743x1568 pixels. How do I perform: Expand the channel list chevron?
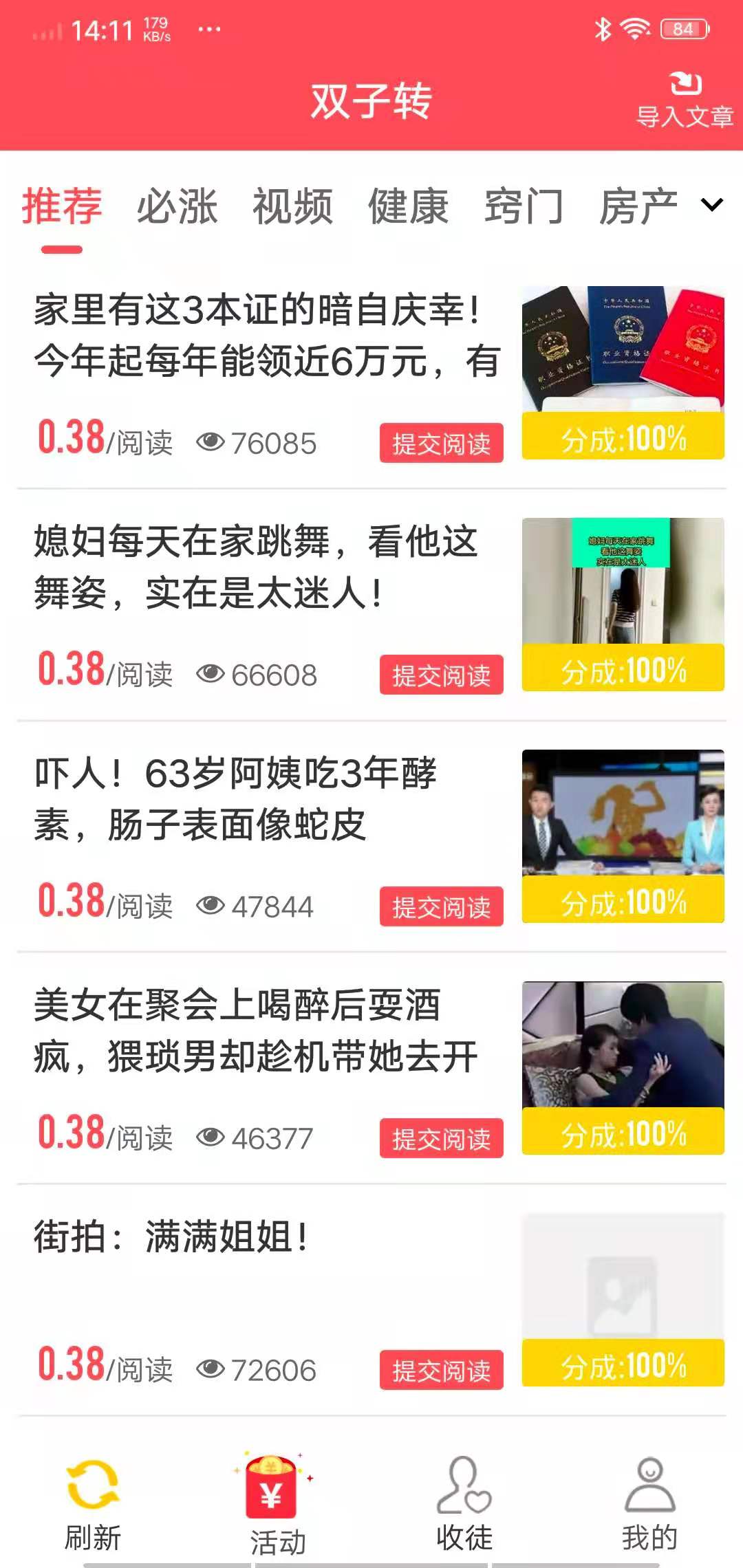[711, 206]
